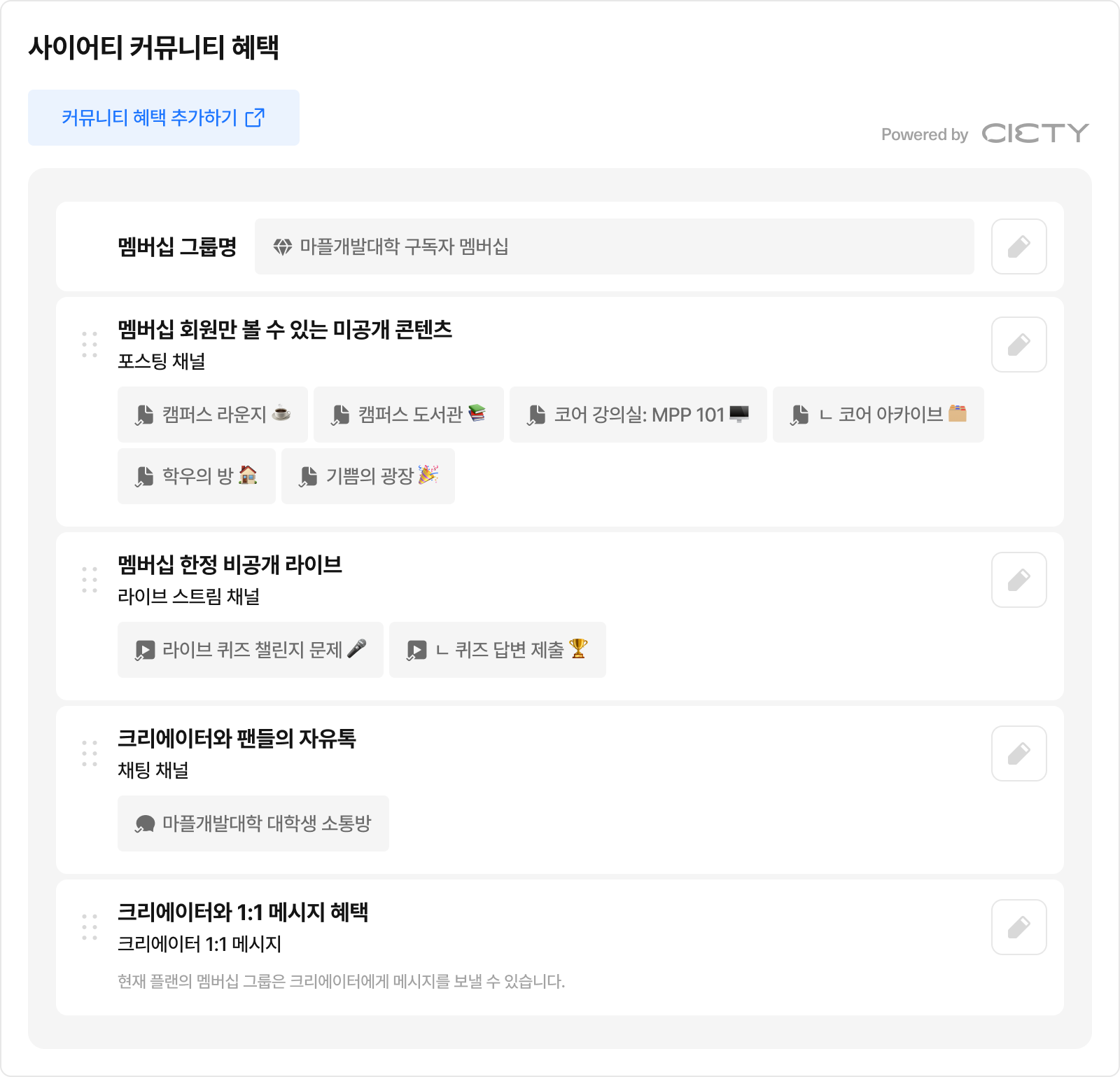
Task: Tap the 마플개발대학 구독자 멤버십 group field
Action: (615, 246)
